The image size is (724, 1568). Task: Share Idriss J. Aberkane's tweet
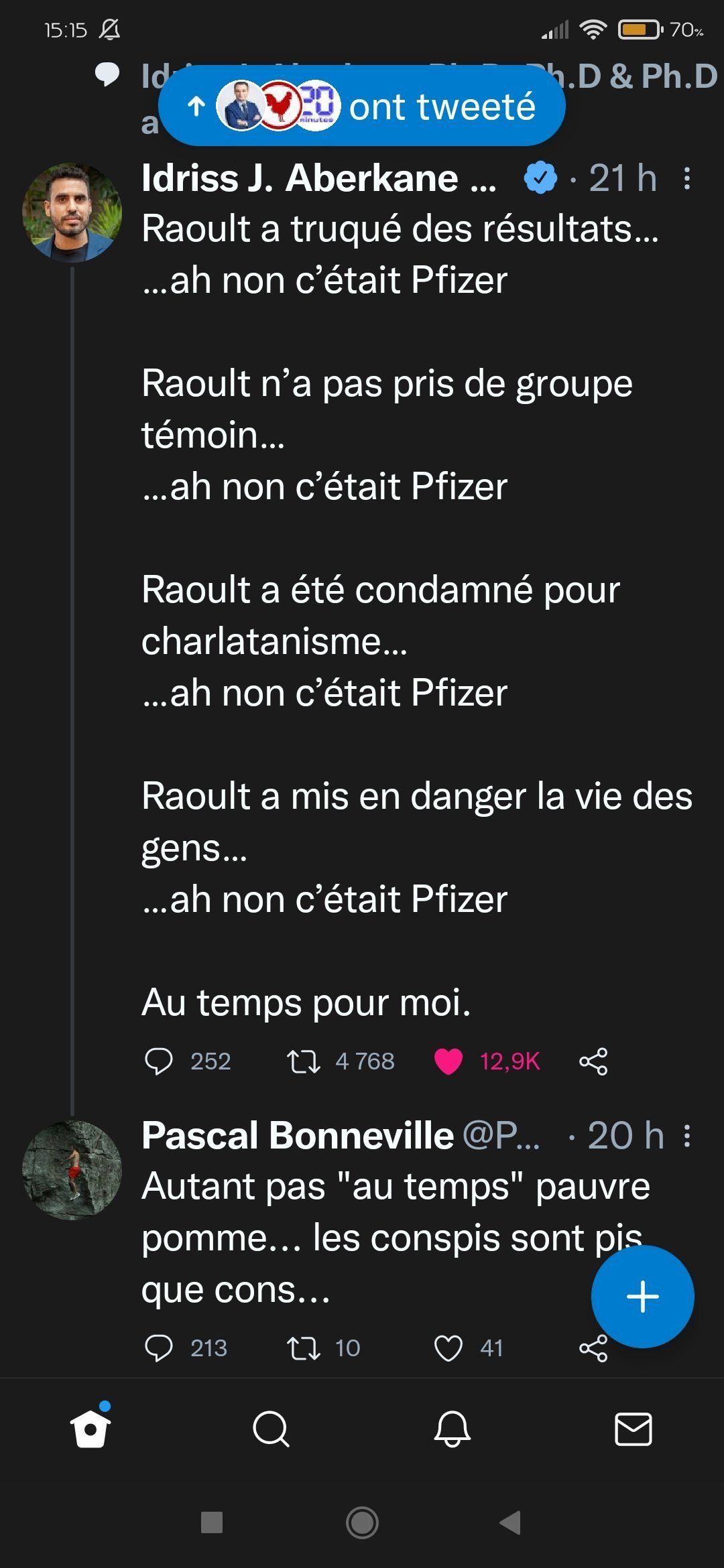[x=593, y=1061]
